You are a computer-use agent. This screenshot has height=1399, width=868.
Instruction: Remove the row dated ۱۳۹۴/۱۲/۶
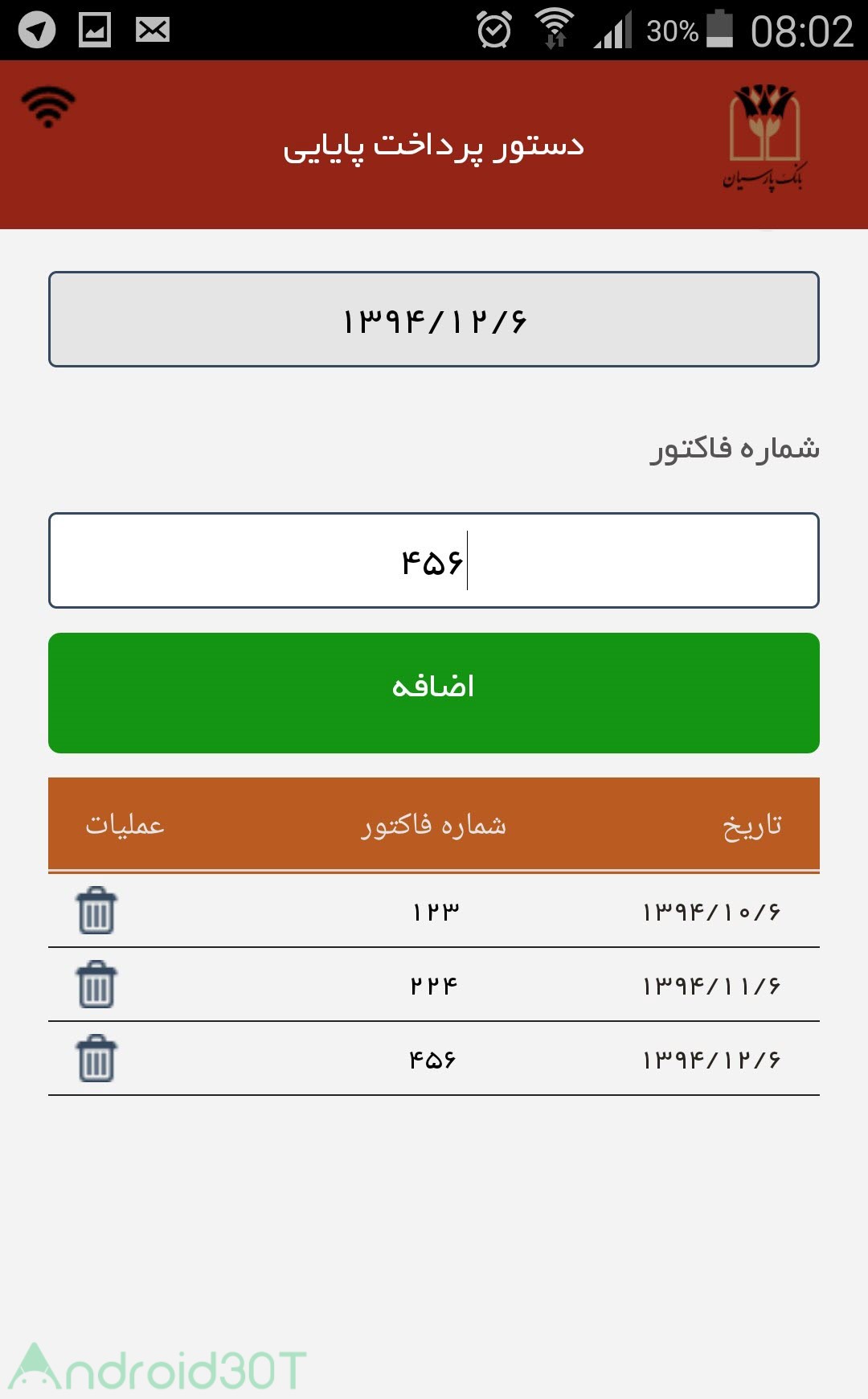[96, 1058]
